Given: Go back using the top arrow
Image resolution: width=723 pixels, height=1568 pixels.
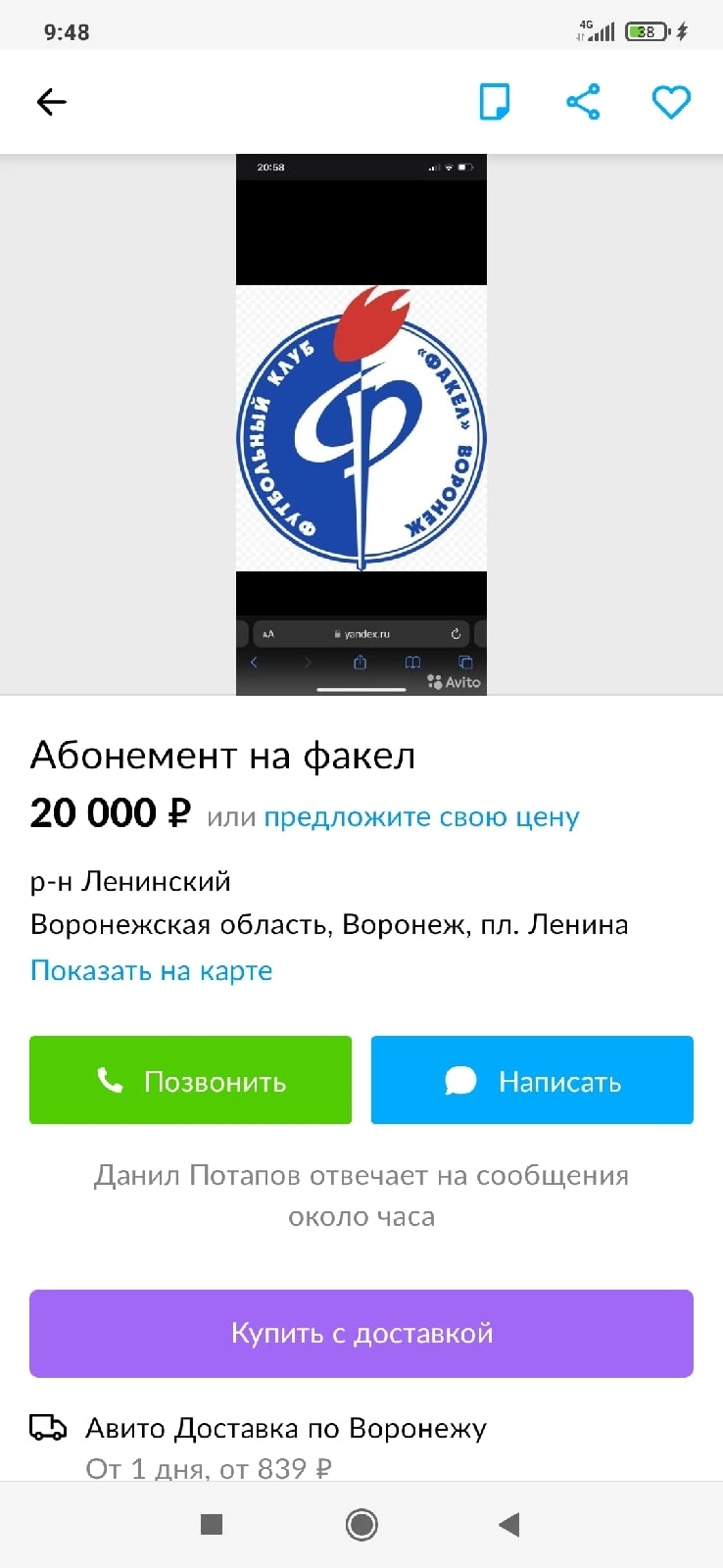Looking at the screenshot, I should (51, 102).
